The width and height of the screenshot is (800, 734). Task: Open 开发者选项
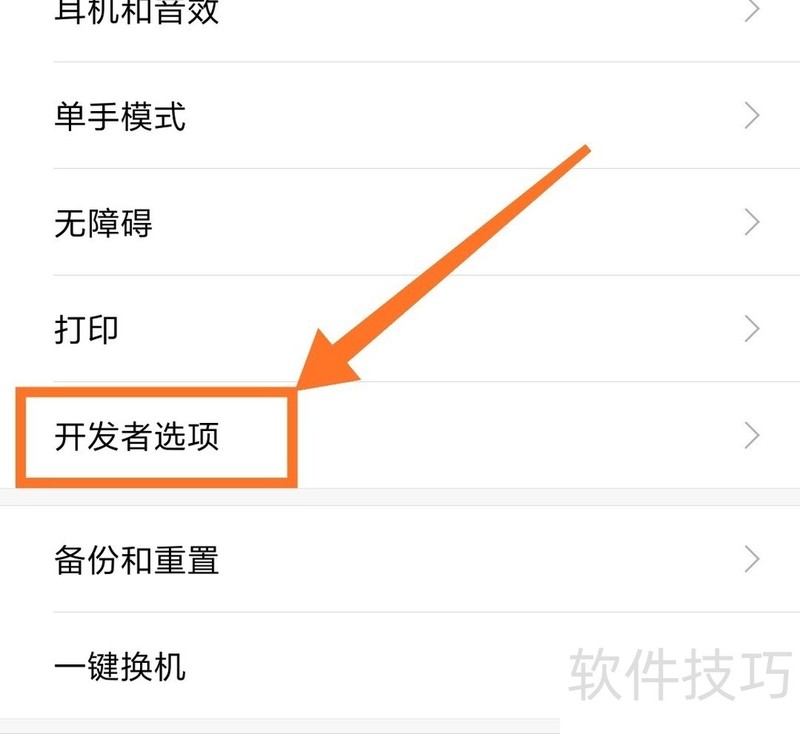(137, 437)
